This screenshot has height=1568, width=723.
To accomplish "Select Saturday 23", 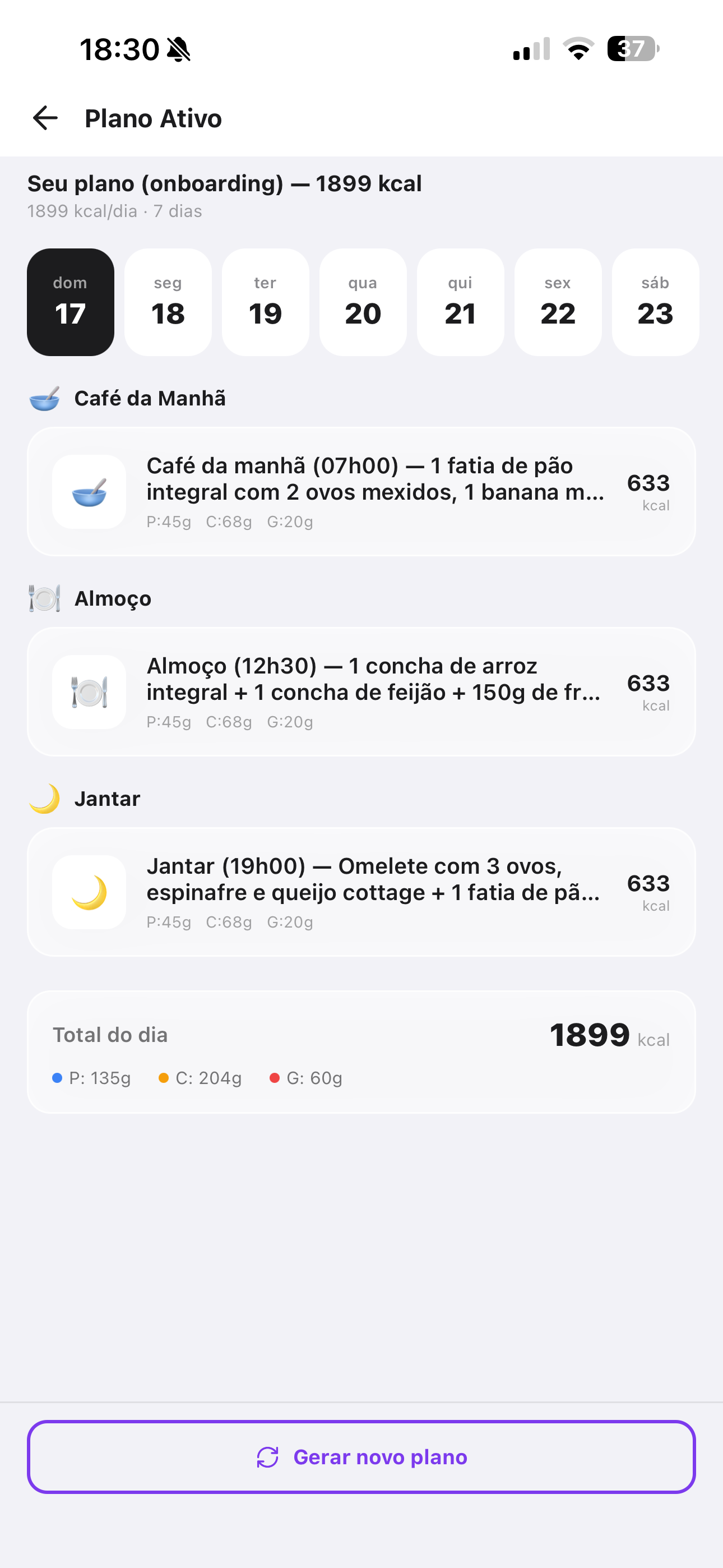I will 655,302.
